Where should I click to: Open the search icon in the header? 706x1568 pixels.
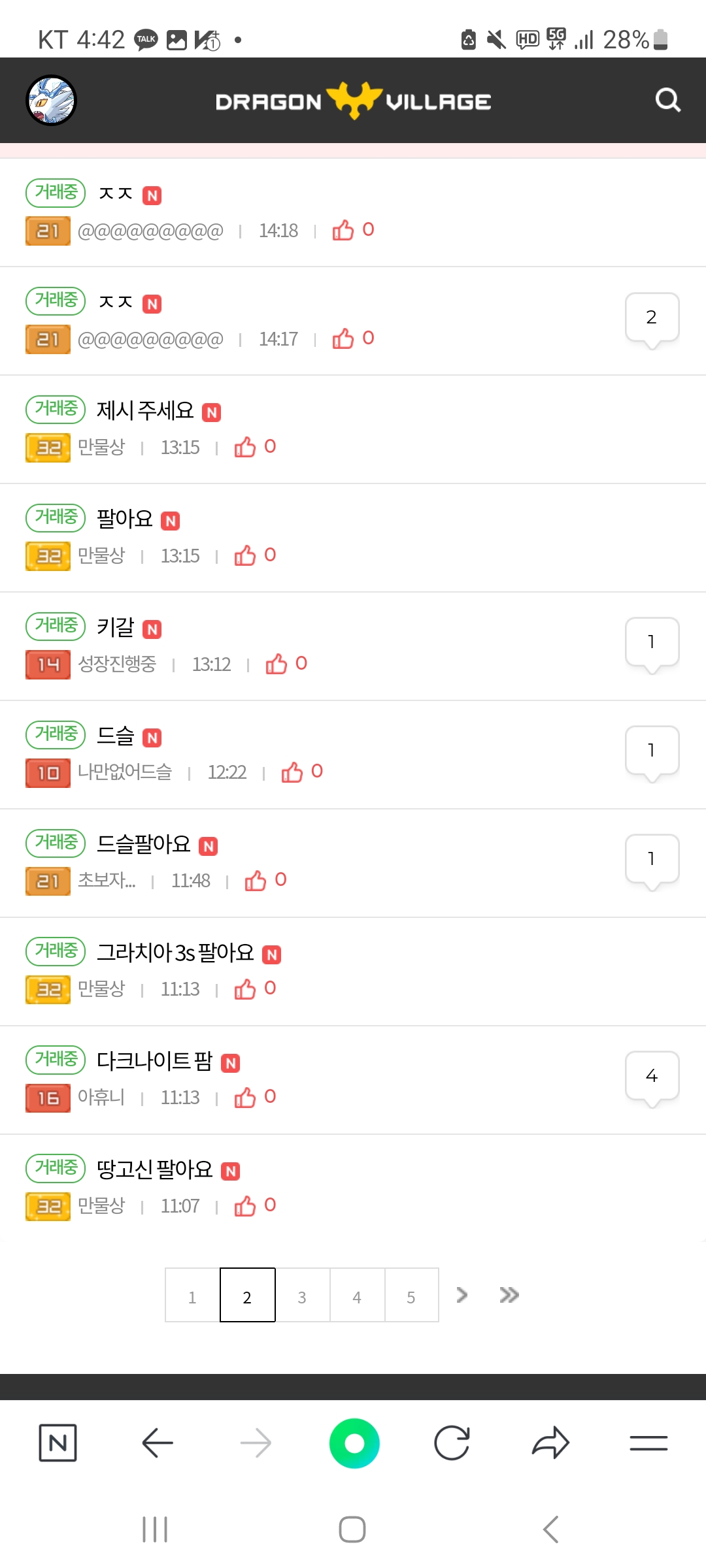[667, 101]
